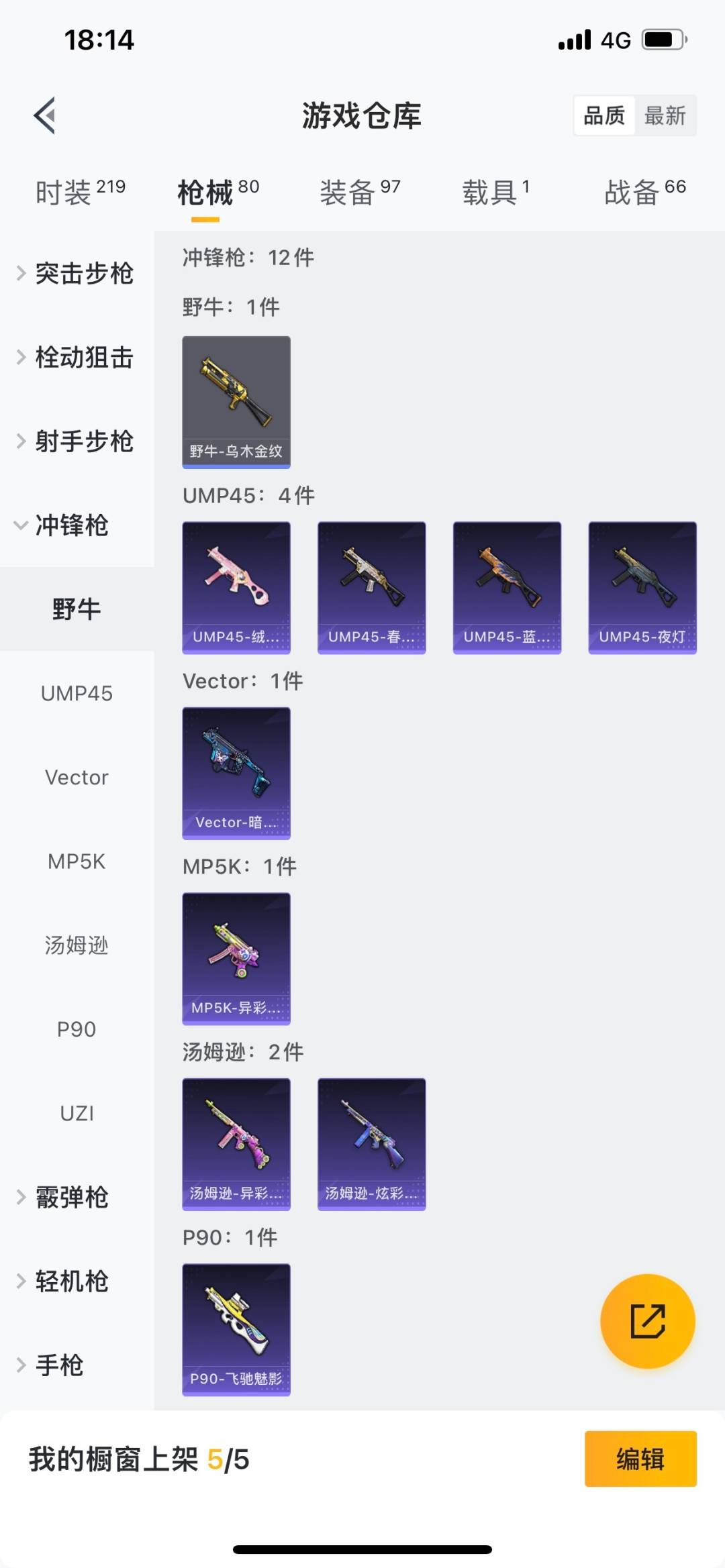Go back using the top-left arrow
The image size is (725, 1568).
tap(45, 116)
